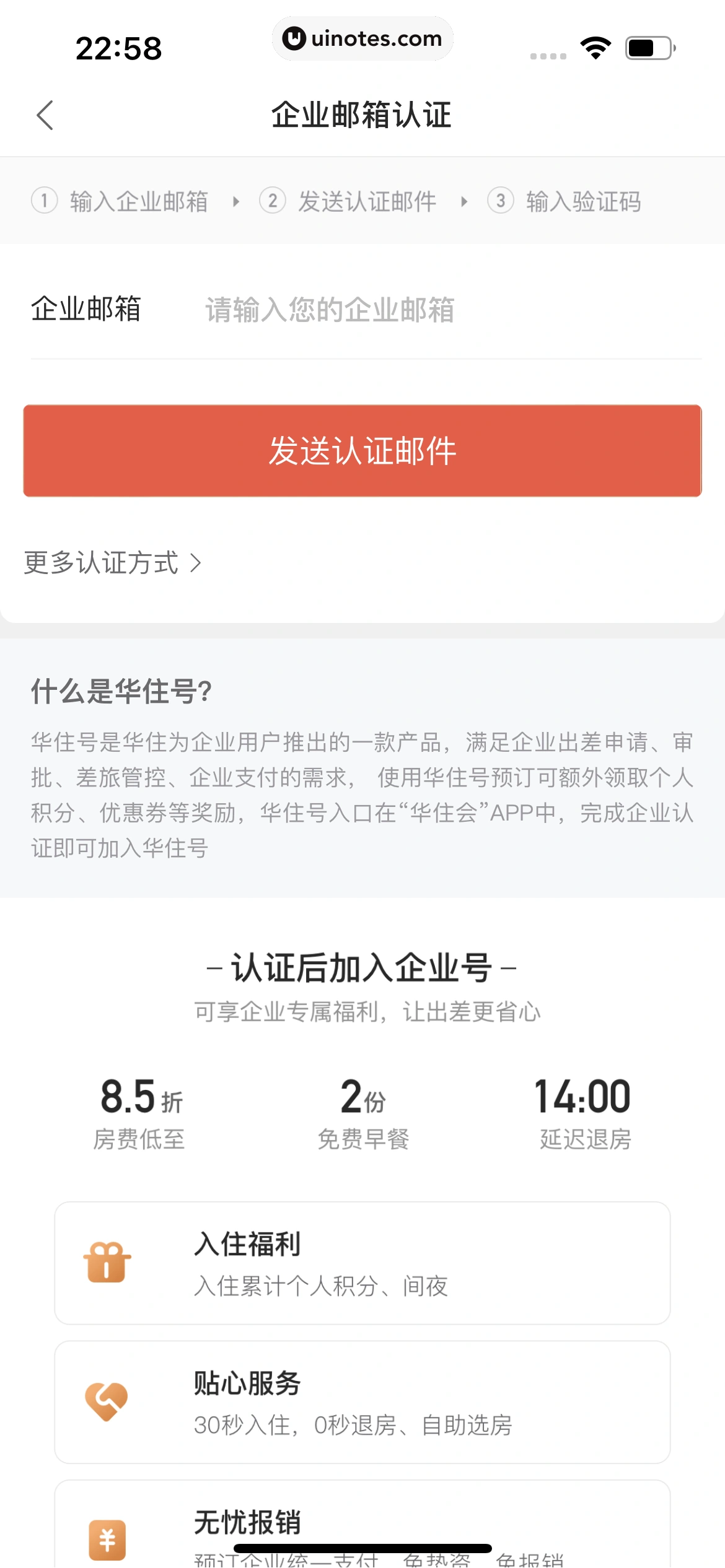Go back from 企业邮箱认证 page

coord(45,115)
